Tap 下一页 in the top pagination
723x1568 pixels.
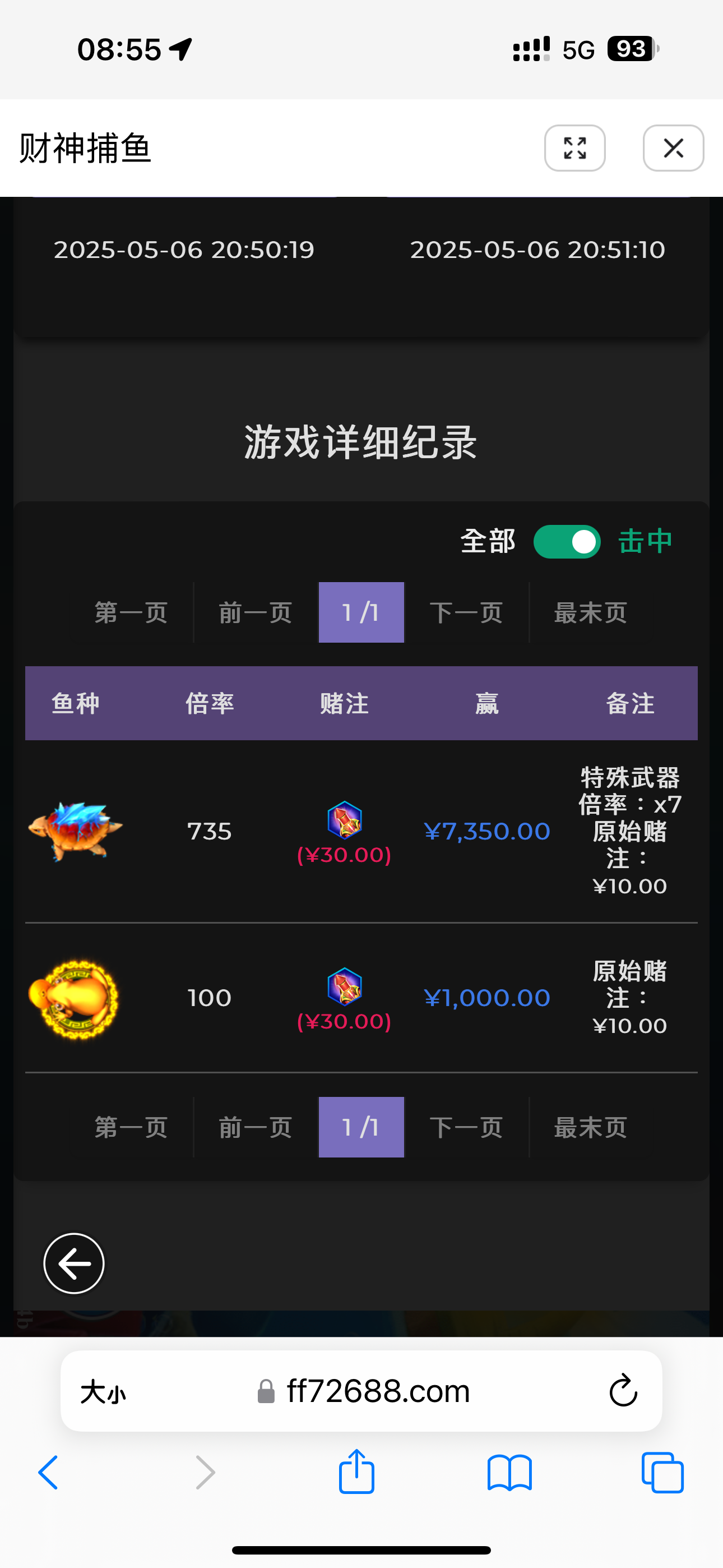(x=466, y=612)
